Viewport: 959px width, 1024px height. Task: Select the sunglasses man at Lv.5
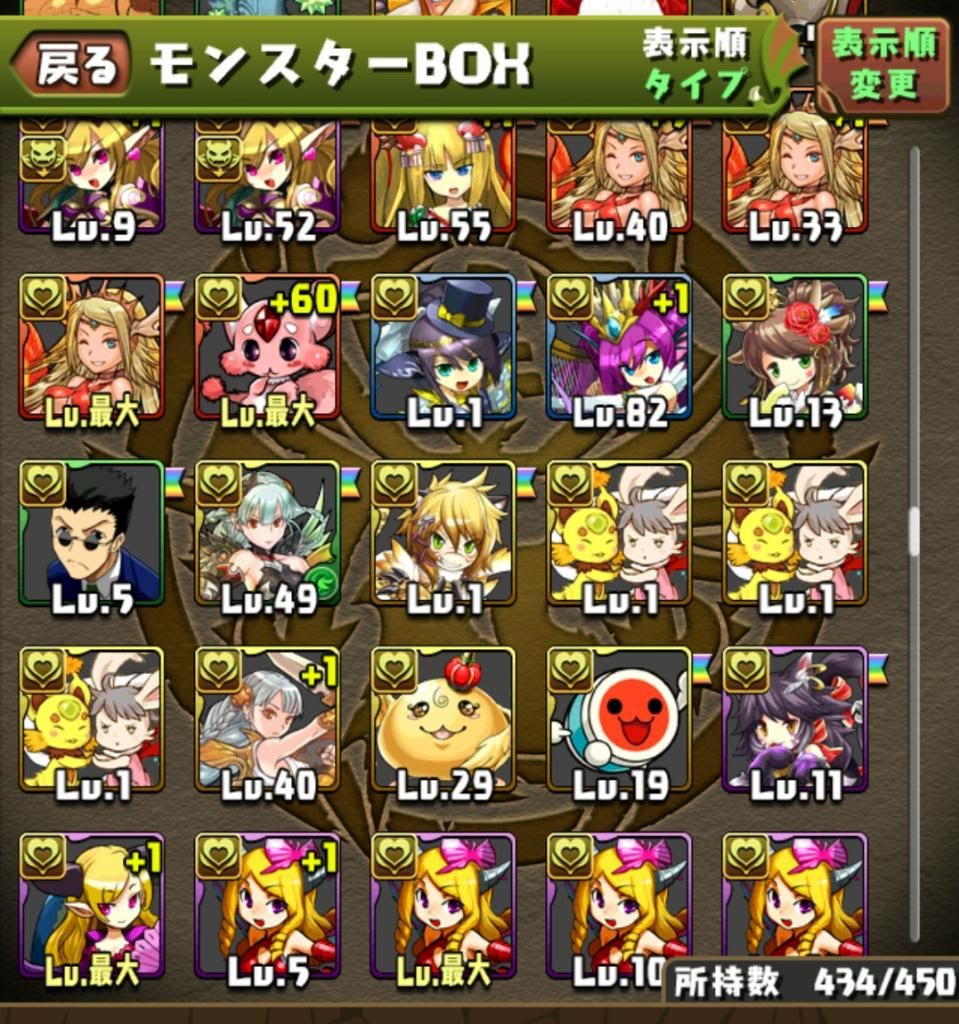[91, 533]
